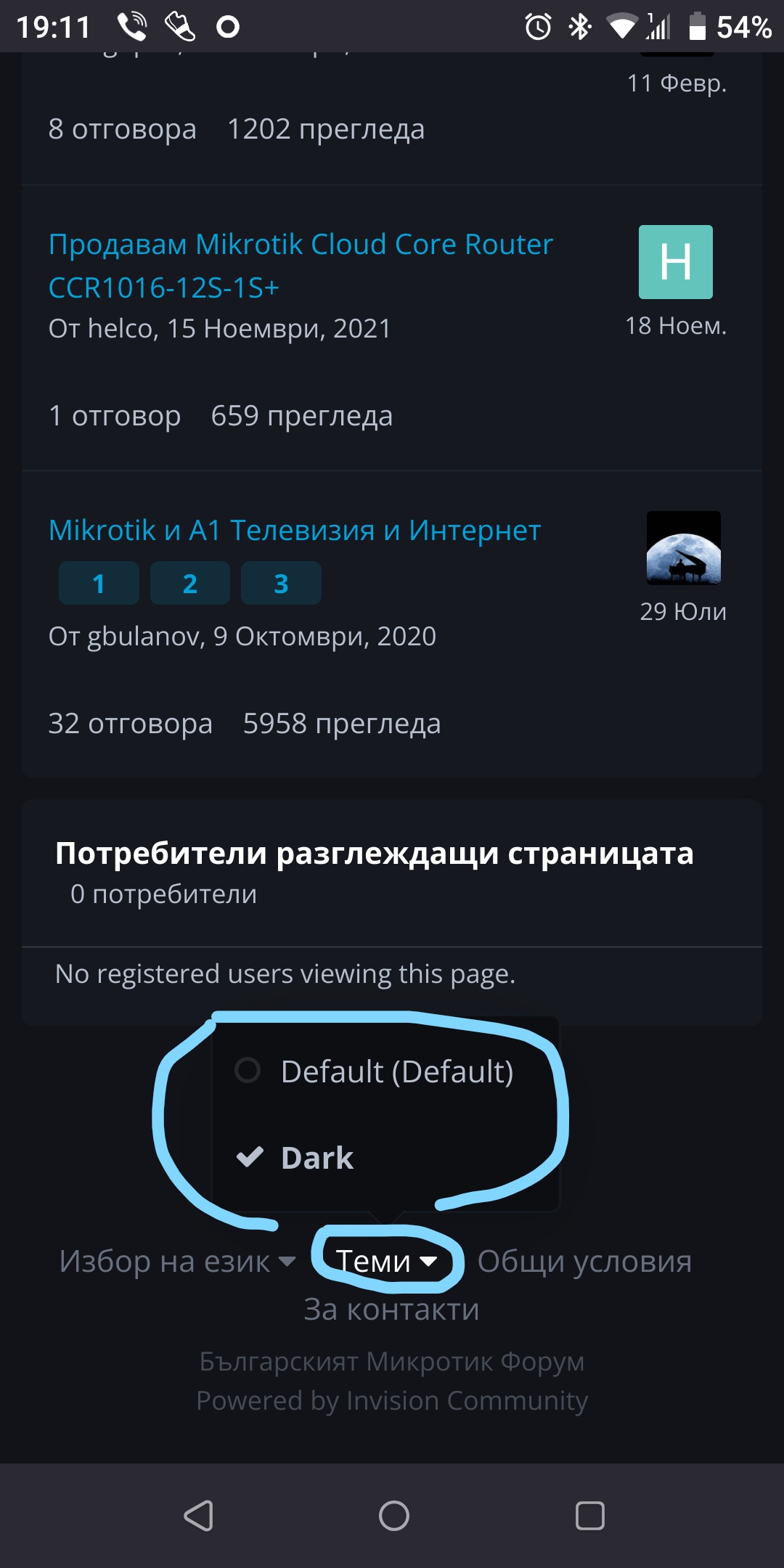Viewport: 784px width, 1568px height.
Task: Open the Mikrotik и A1 Телевизия и Интернет topic
Action: [x=295, y=530]
